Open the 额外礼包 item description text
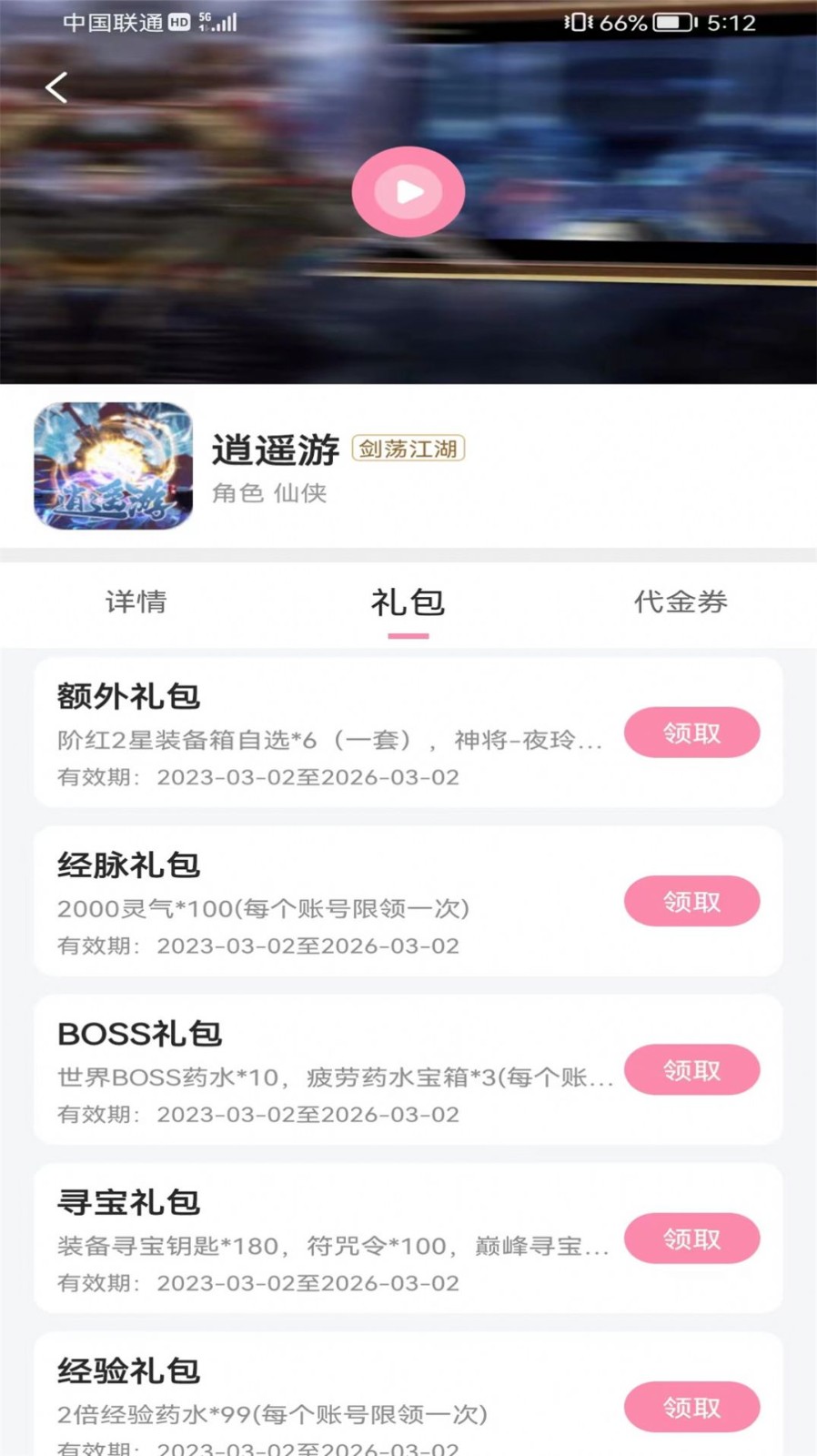 328,741
